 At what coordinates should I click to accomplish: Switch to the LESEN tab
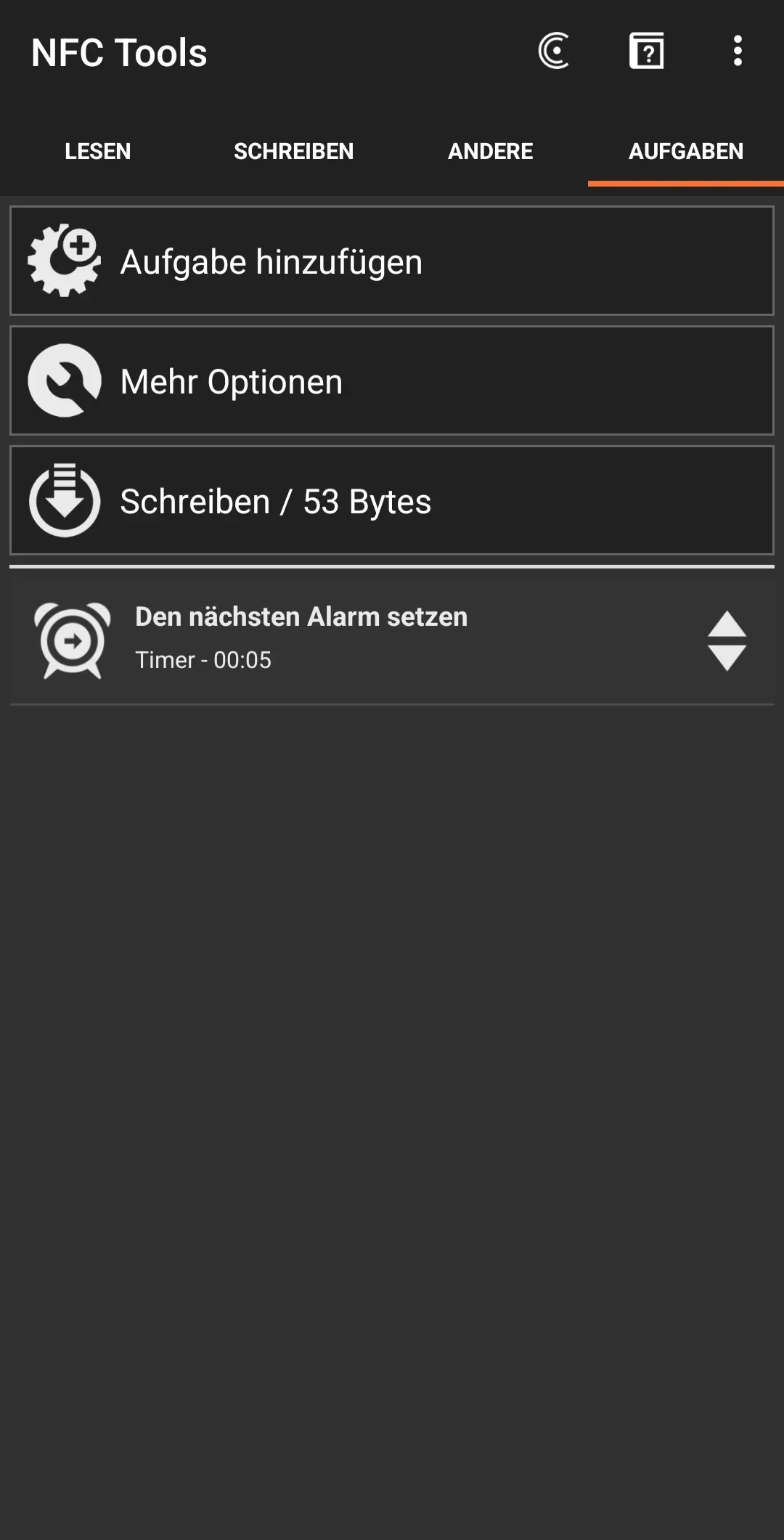(x=98, y=151)
